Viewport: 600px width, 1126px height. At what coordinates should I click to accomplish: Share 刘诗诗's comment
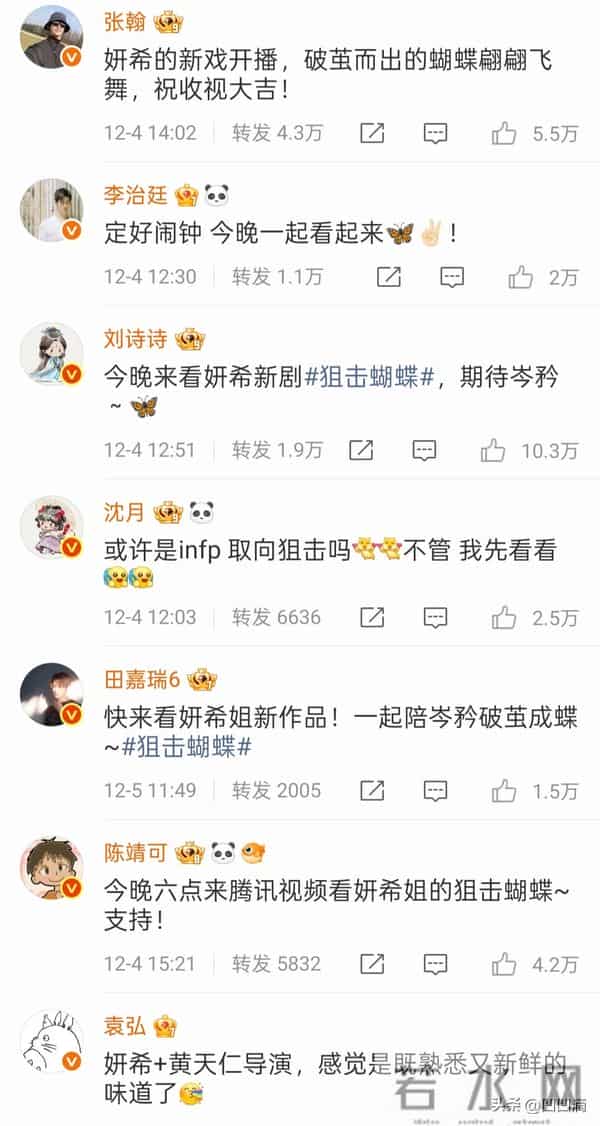(364, 450)
